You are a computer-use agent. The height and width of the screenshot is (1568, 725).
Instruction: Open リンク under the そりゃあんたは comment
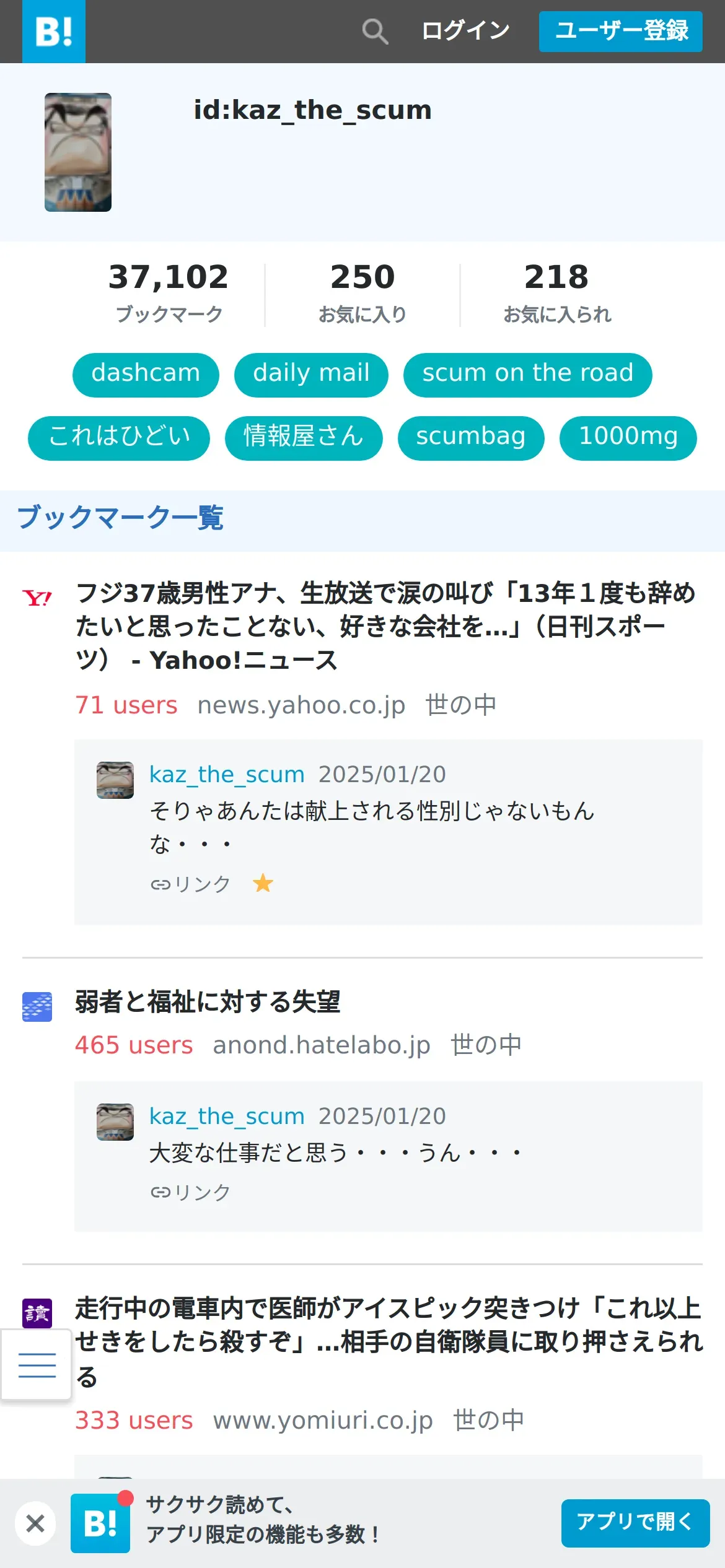pos(191,884)
